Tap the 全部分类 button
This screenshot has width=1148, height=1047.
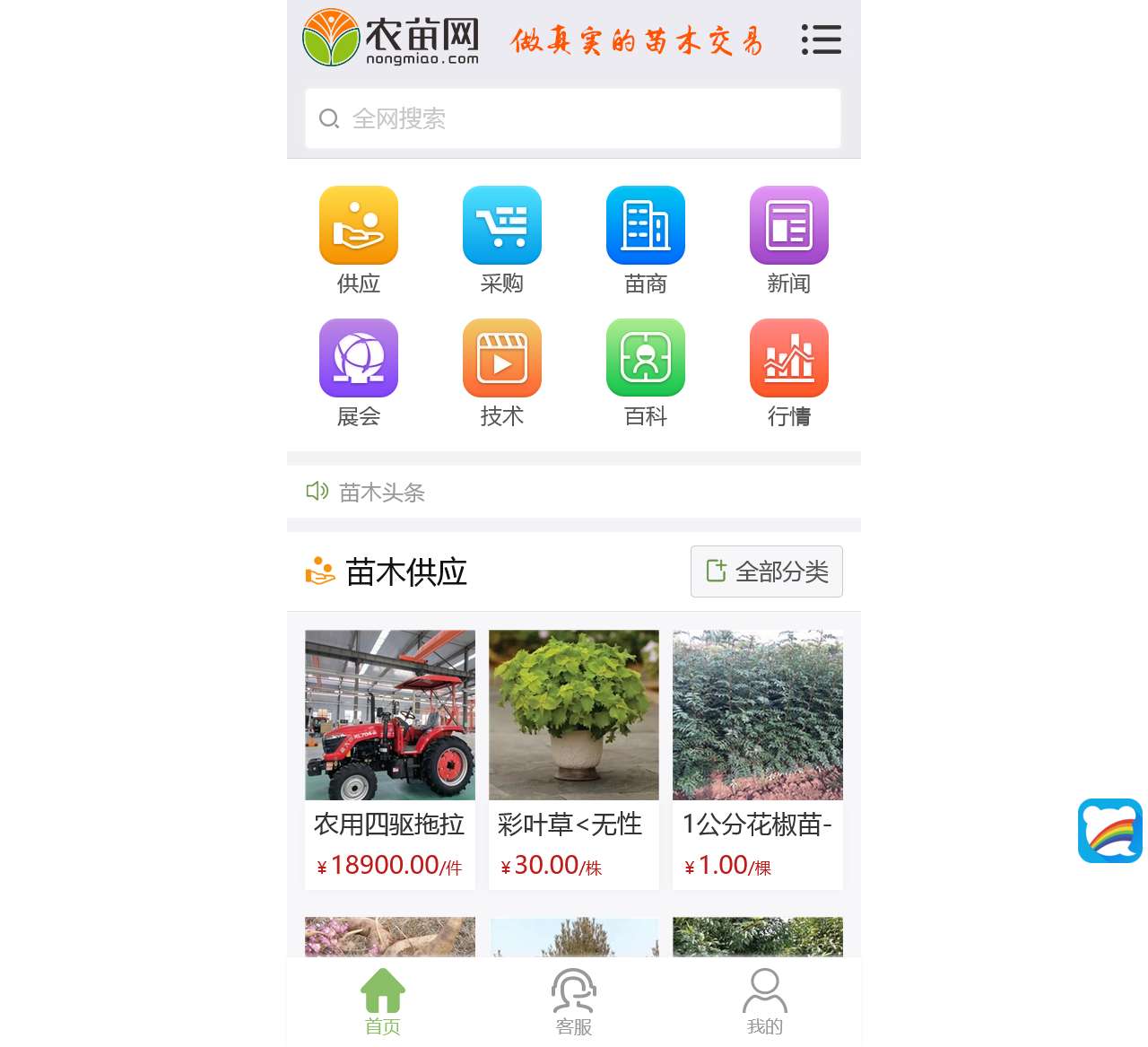click(x=766, y=571)
